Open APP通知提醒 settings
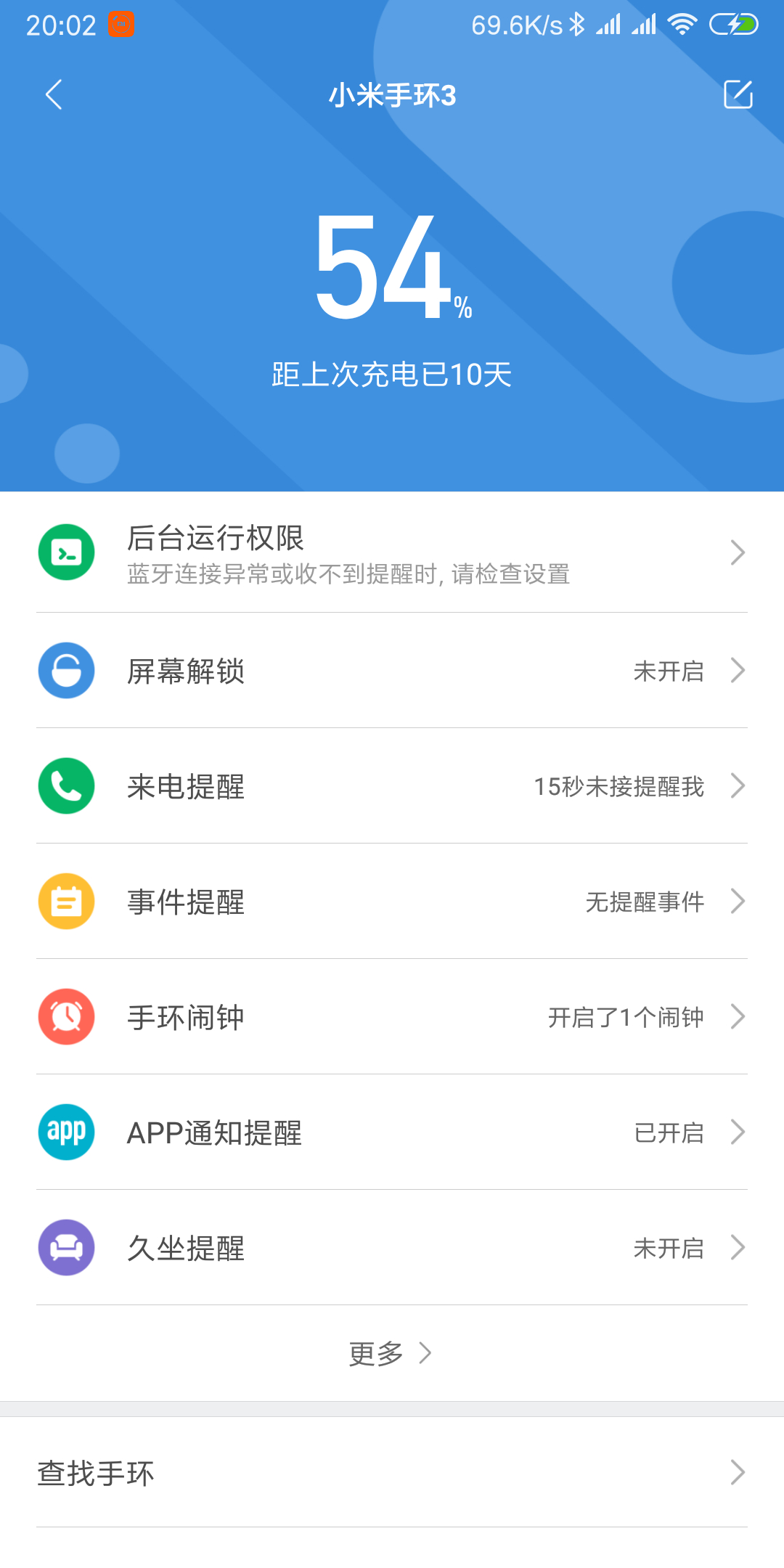 (x=392, y=1132)
